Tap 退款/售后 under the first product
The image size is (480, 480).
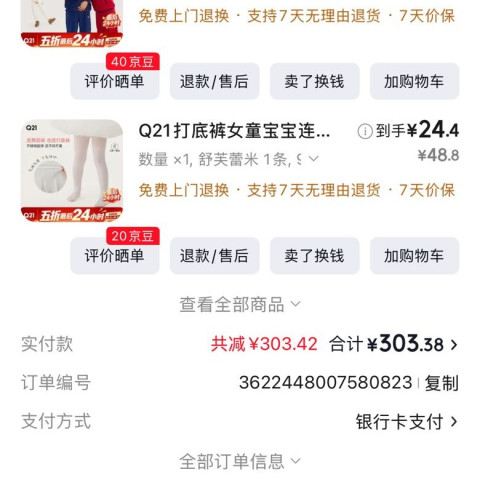[x=215, y=81]
